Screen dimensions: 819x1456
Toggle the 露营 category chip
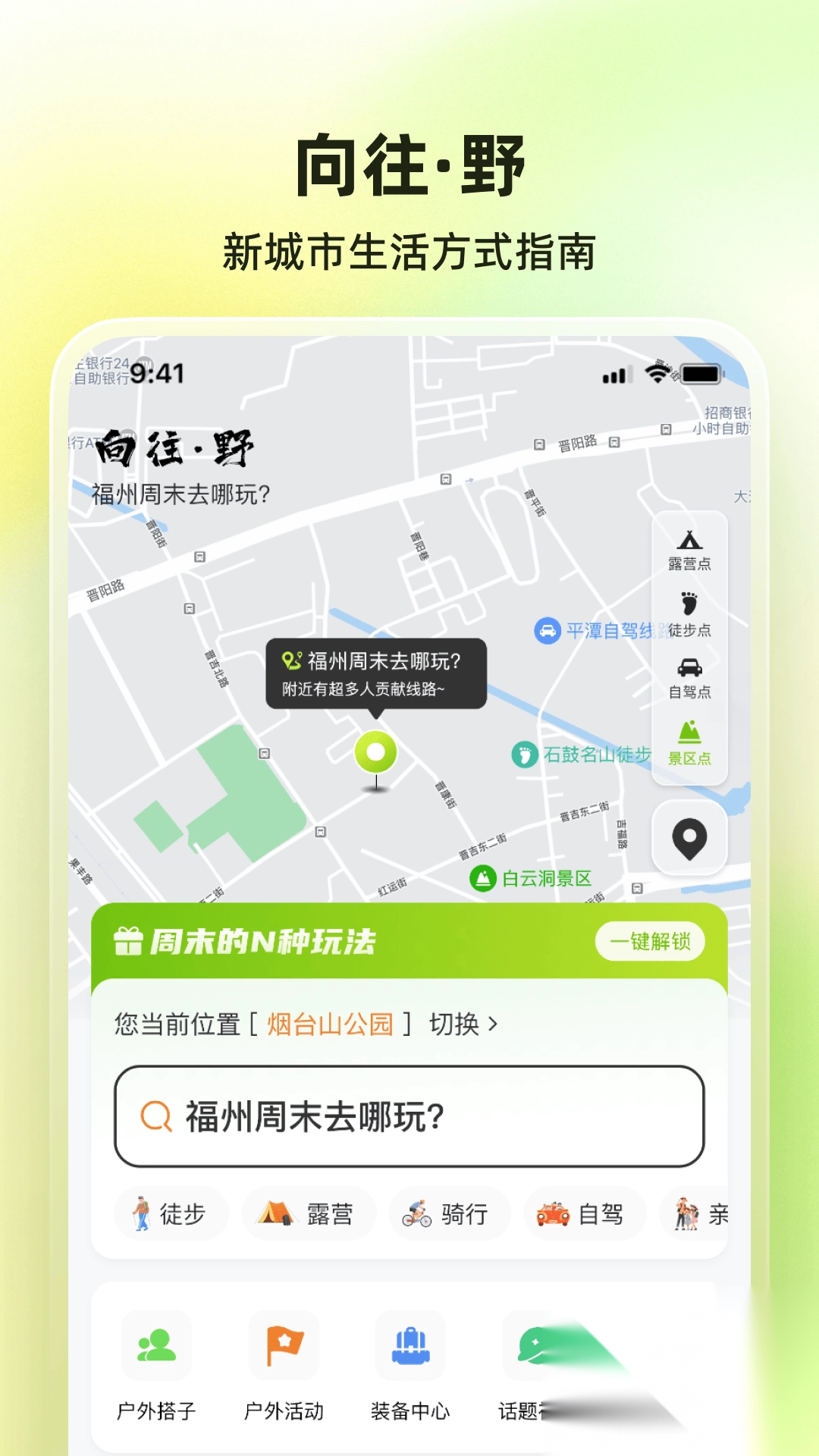(309, 1213)
